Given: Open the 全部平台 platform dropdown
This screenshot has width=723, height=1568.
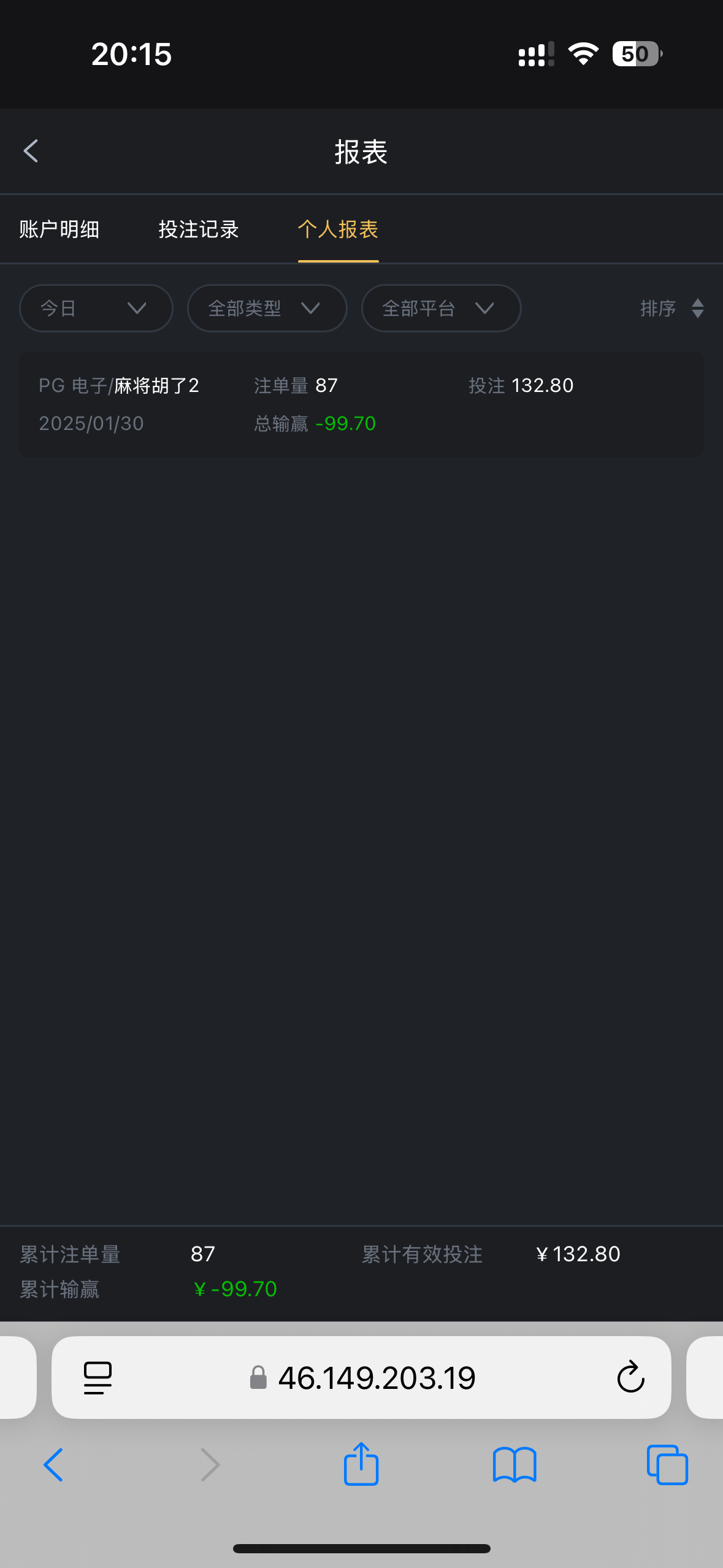Looking at the screenshot, I should [441, 308].
